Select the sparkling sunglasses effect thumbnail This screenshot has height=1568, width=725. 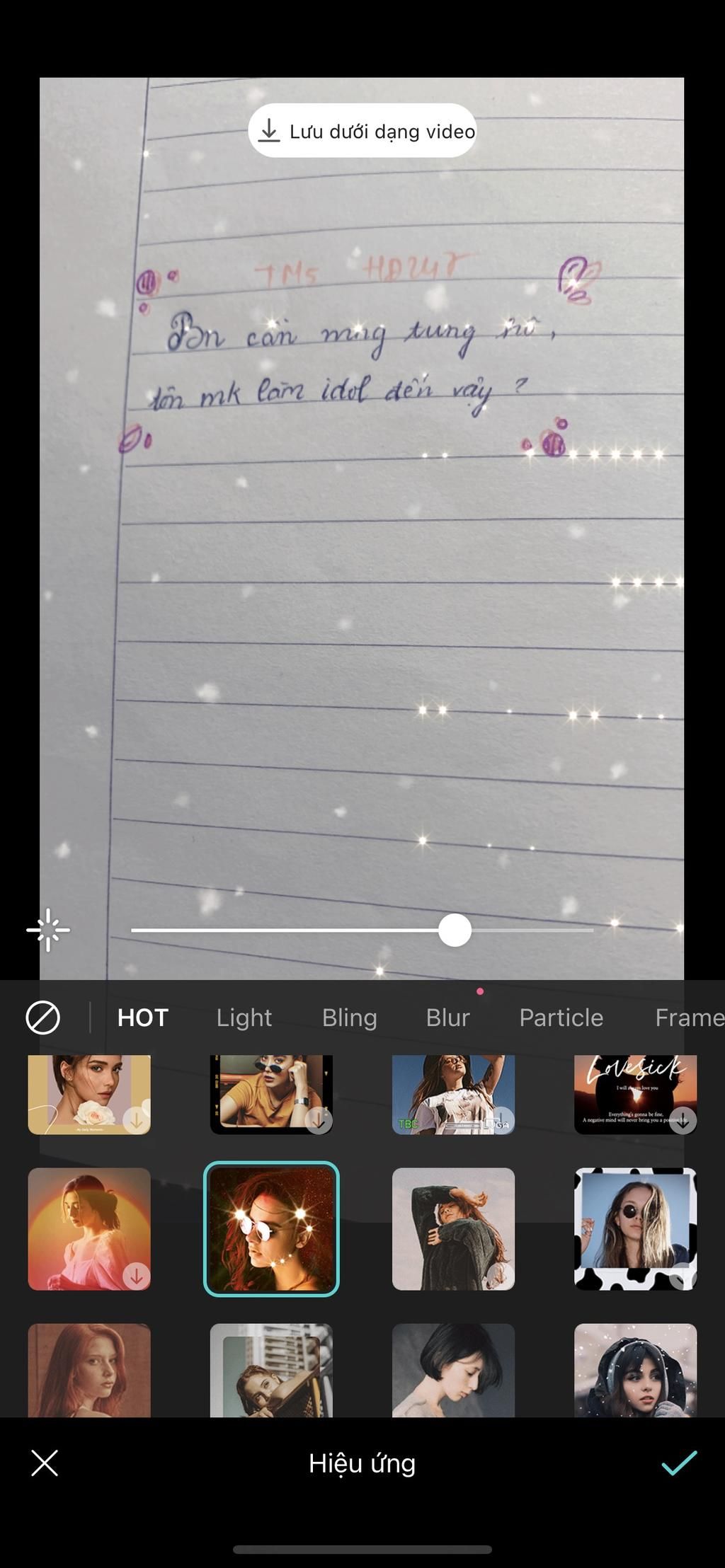pyautogui.click(x=271, y=1228)
